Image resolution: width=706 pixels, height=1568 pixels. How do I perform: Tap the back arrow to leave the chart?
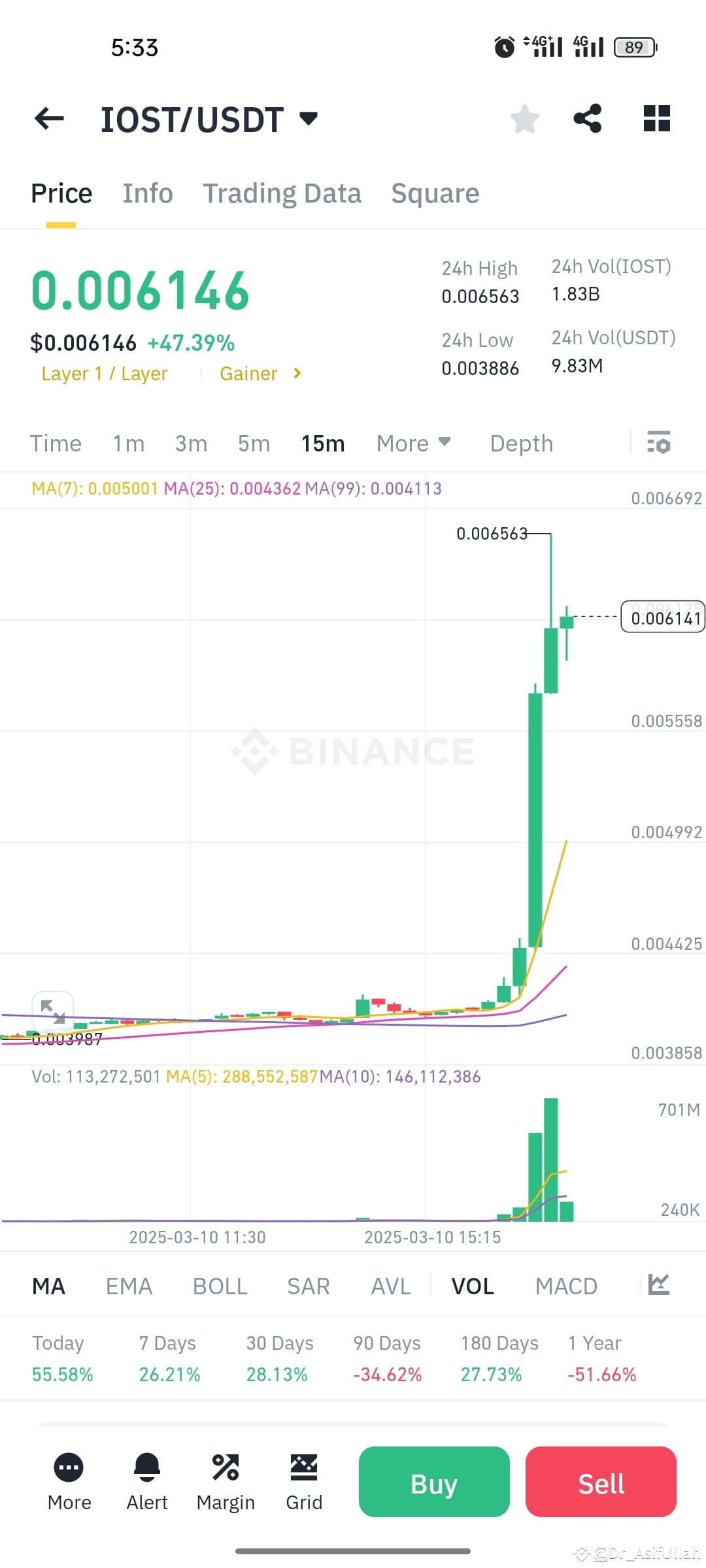click(48, 118)
